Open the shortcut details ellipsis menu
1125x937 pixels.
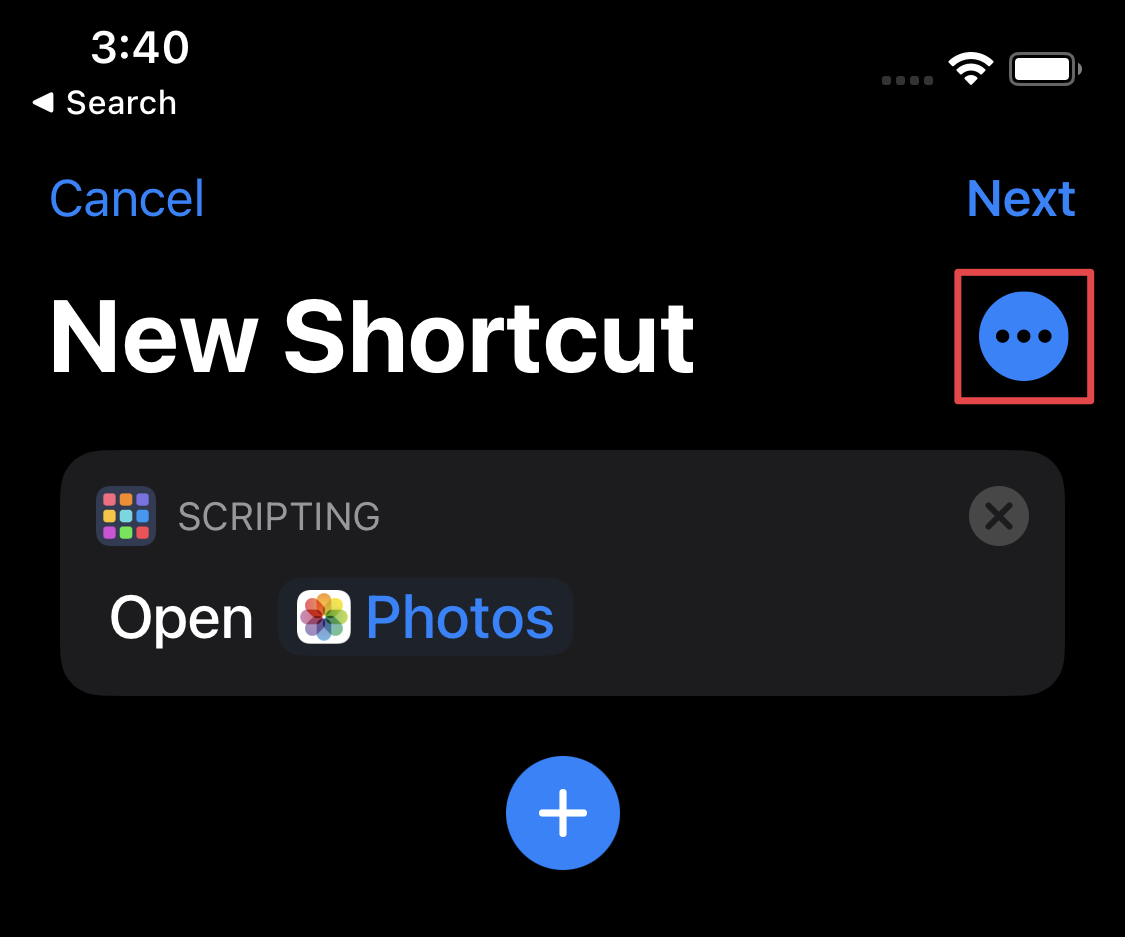[1023, 337]
